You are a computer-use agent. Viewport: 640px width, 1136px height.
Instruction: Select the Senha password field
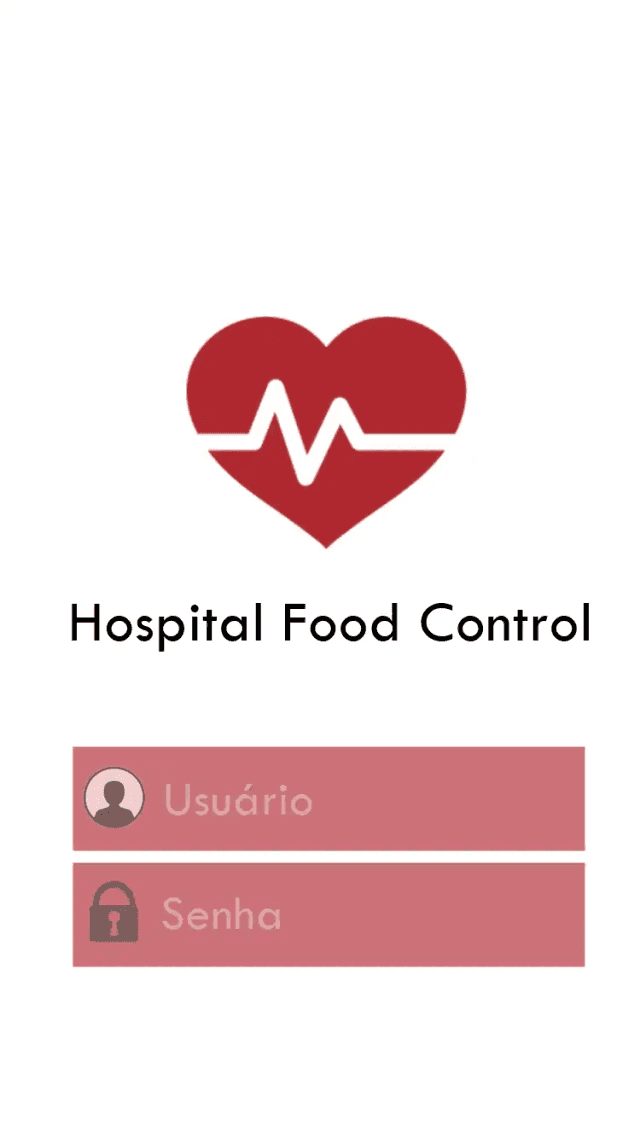click(328, 914)
